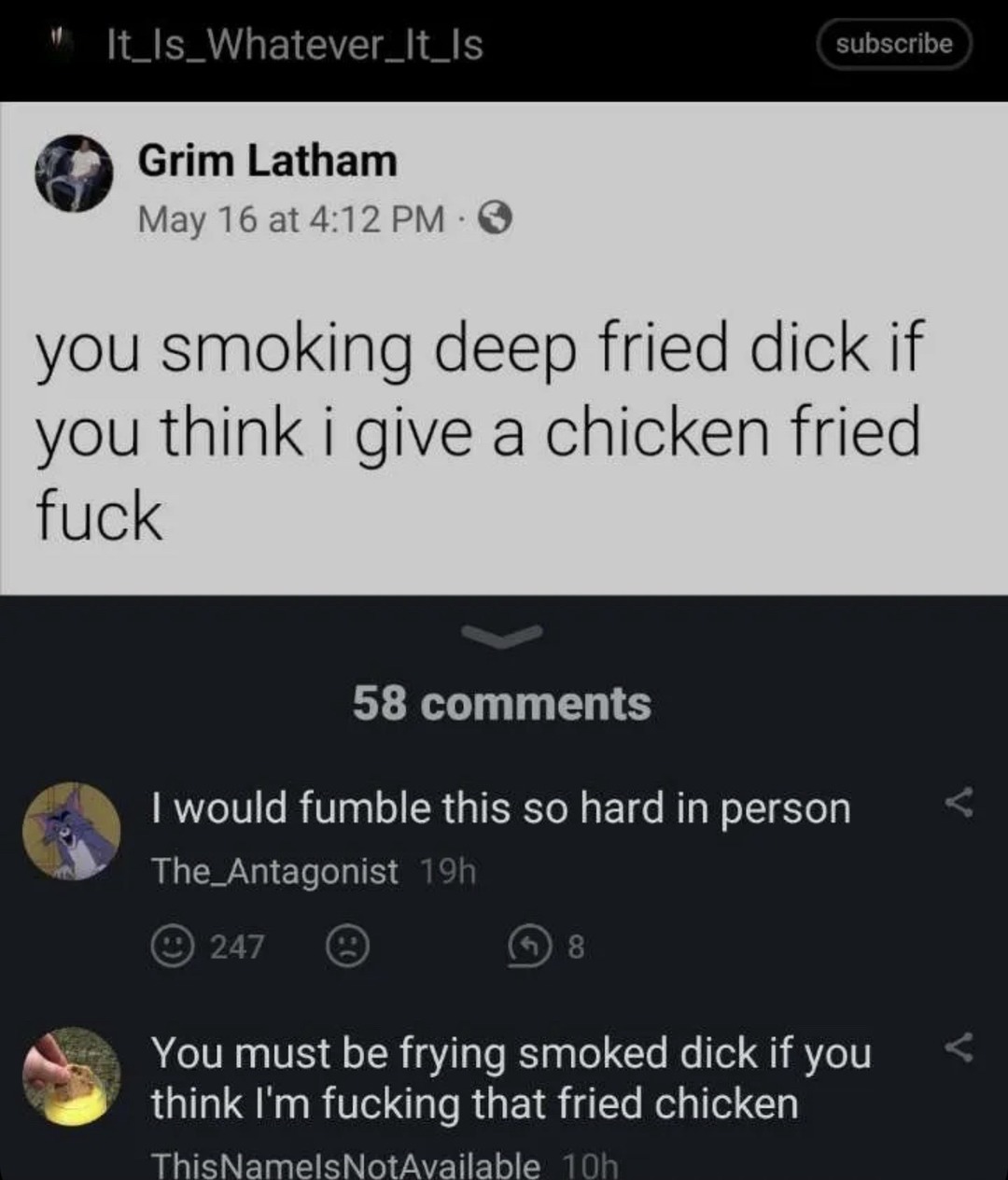Screen dimensions: 1008x1180
Task: Share The_Antagonist's comment
Action: click(x=959, y=803)
